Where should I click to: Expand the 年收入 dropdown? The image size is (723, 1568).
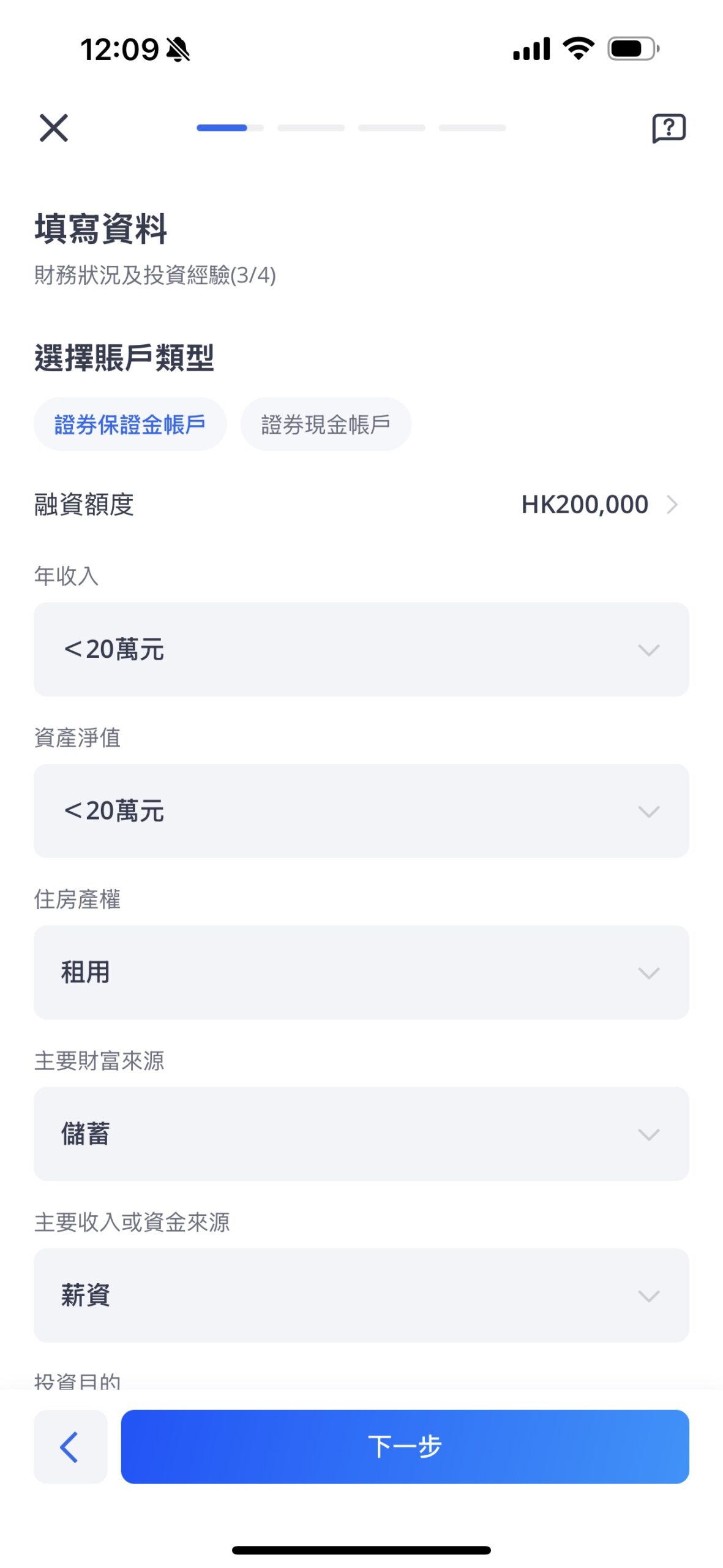pos(361,650)
